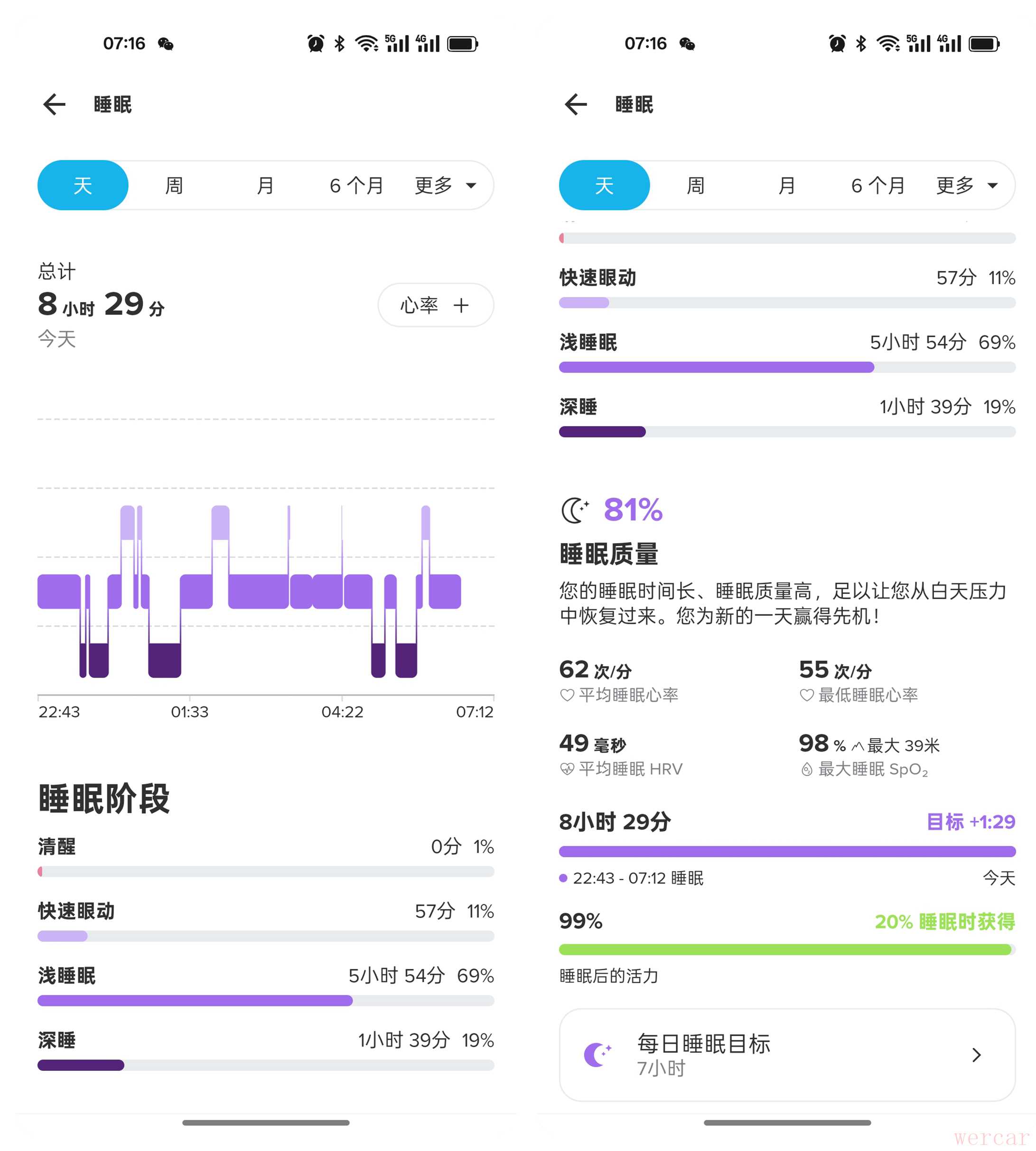Switch to 周 on the 睡眠质量 screen
Screen dimensions: 1036x1151
click(x=696, y=186)
